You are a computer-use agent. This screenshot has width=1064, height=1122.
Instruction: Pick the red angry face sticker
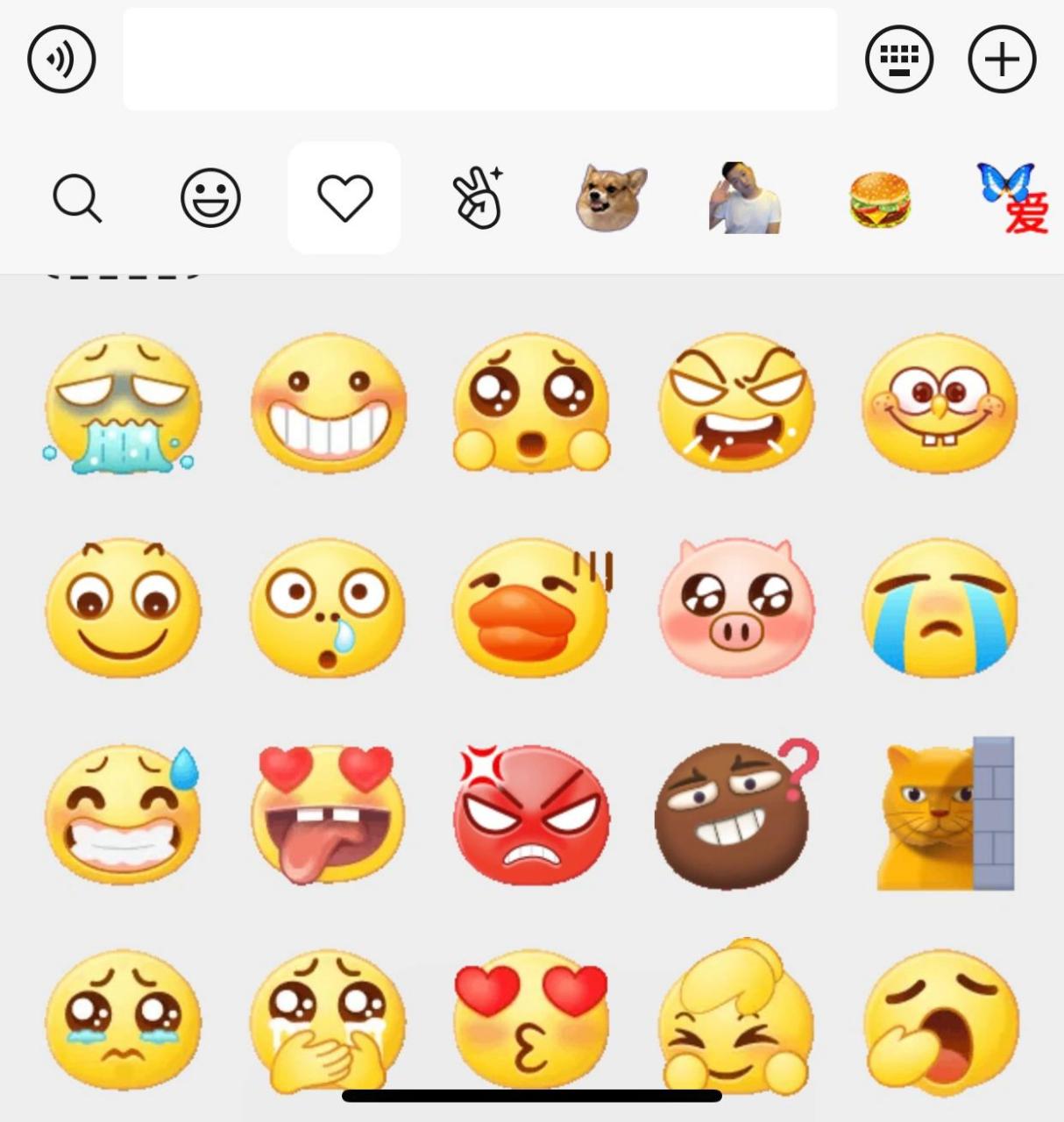[x=531, y=815]
